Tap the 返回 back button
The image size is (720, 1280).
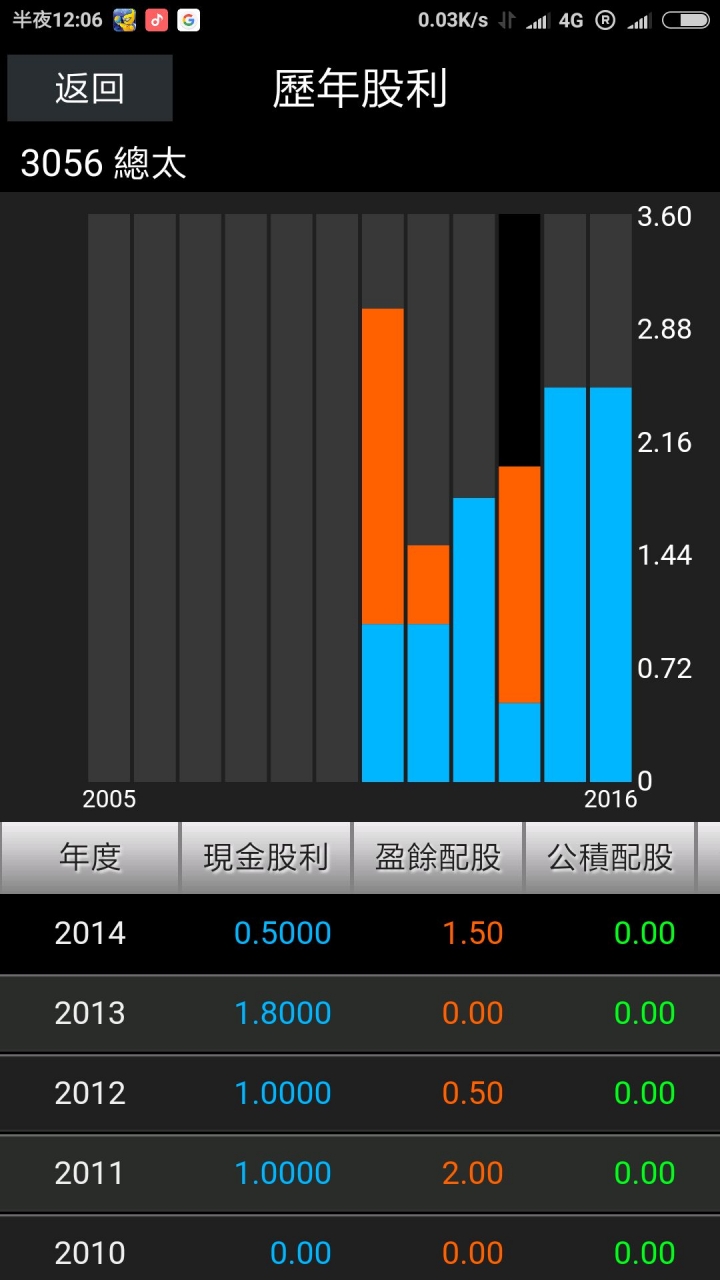point(90,88)
